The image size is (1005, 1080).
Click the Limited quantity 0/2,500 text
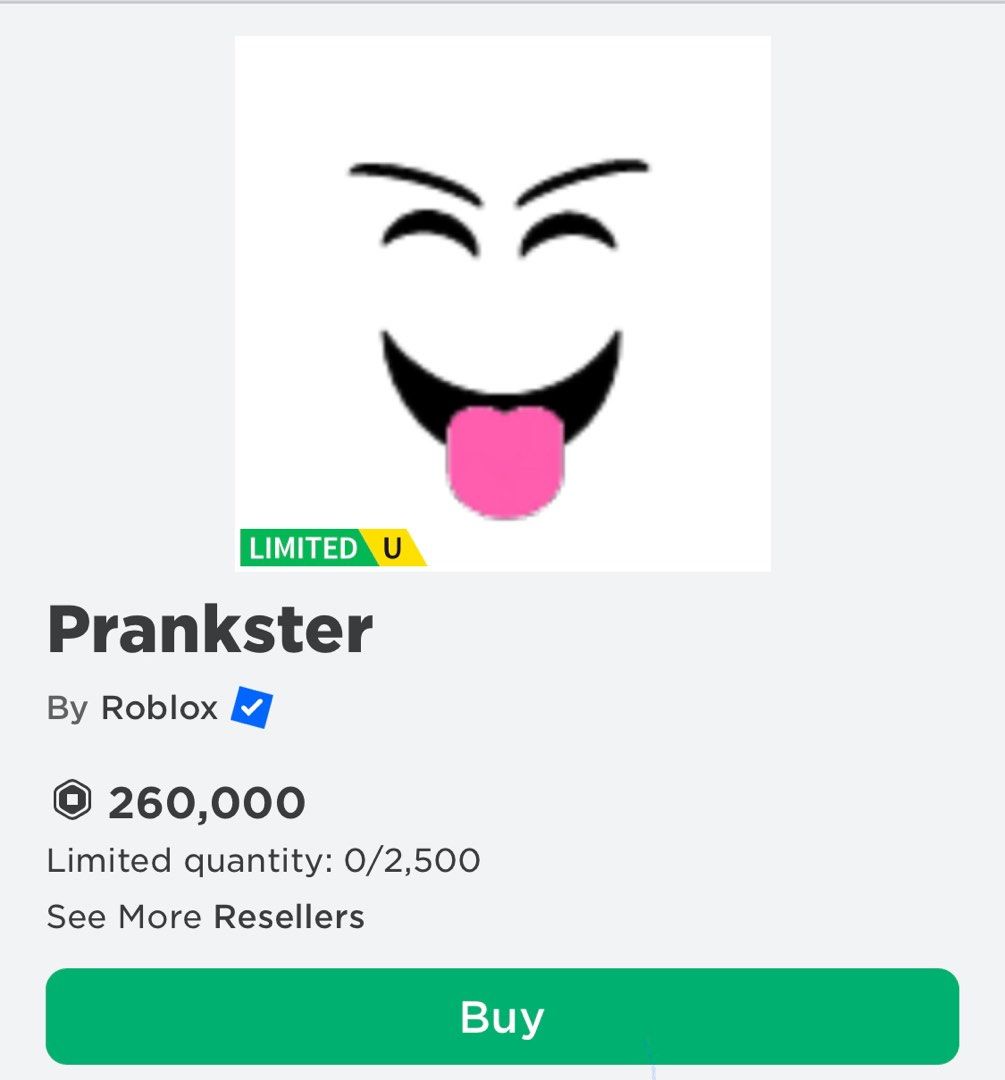pos(260,859)
